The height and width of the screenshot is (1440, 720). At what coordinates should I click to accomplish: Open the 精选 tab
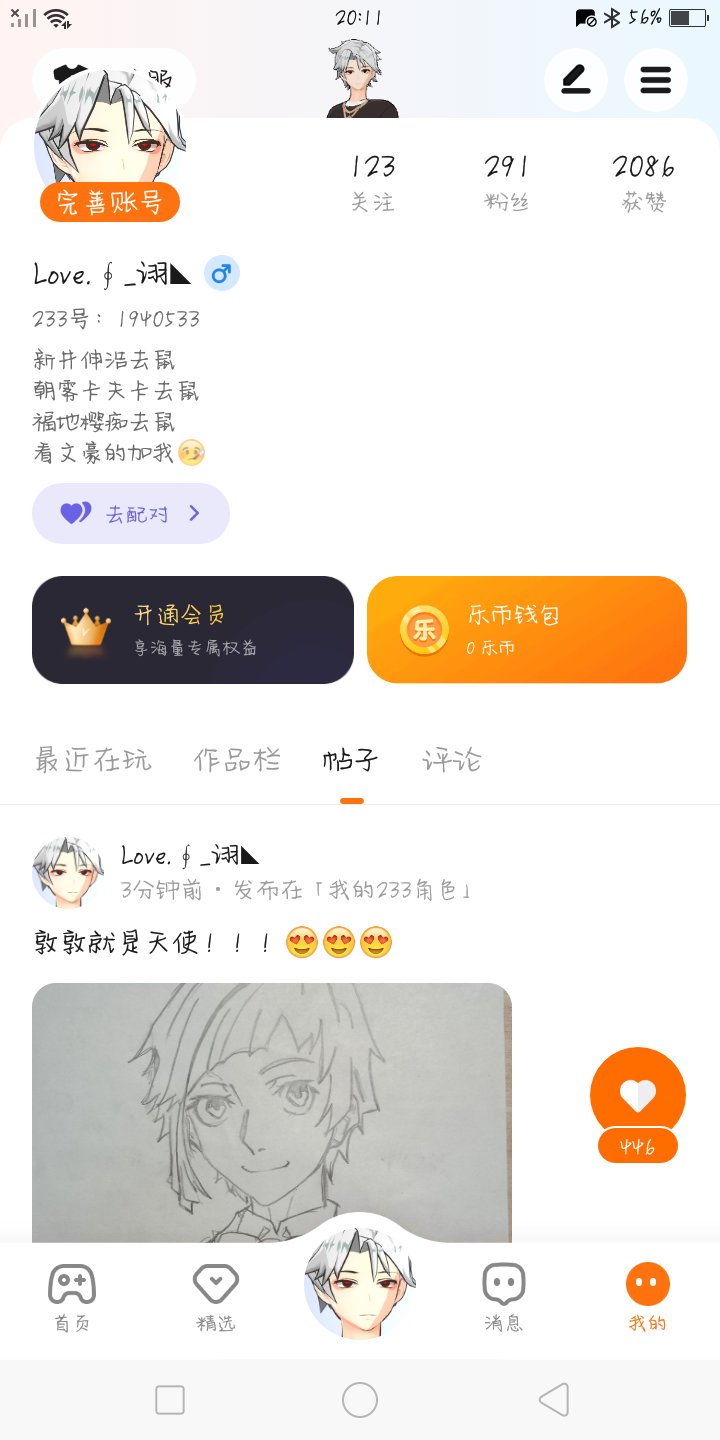[x=216, y=1297]
